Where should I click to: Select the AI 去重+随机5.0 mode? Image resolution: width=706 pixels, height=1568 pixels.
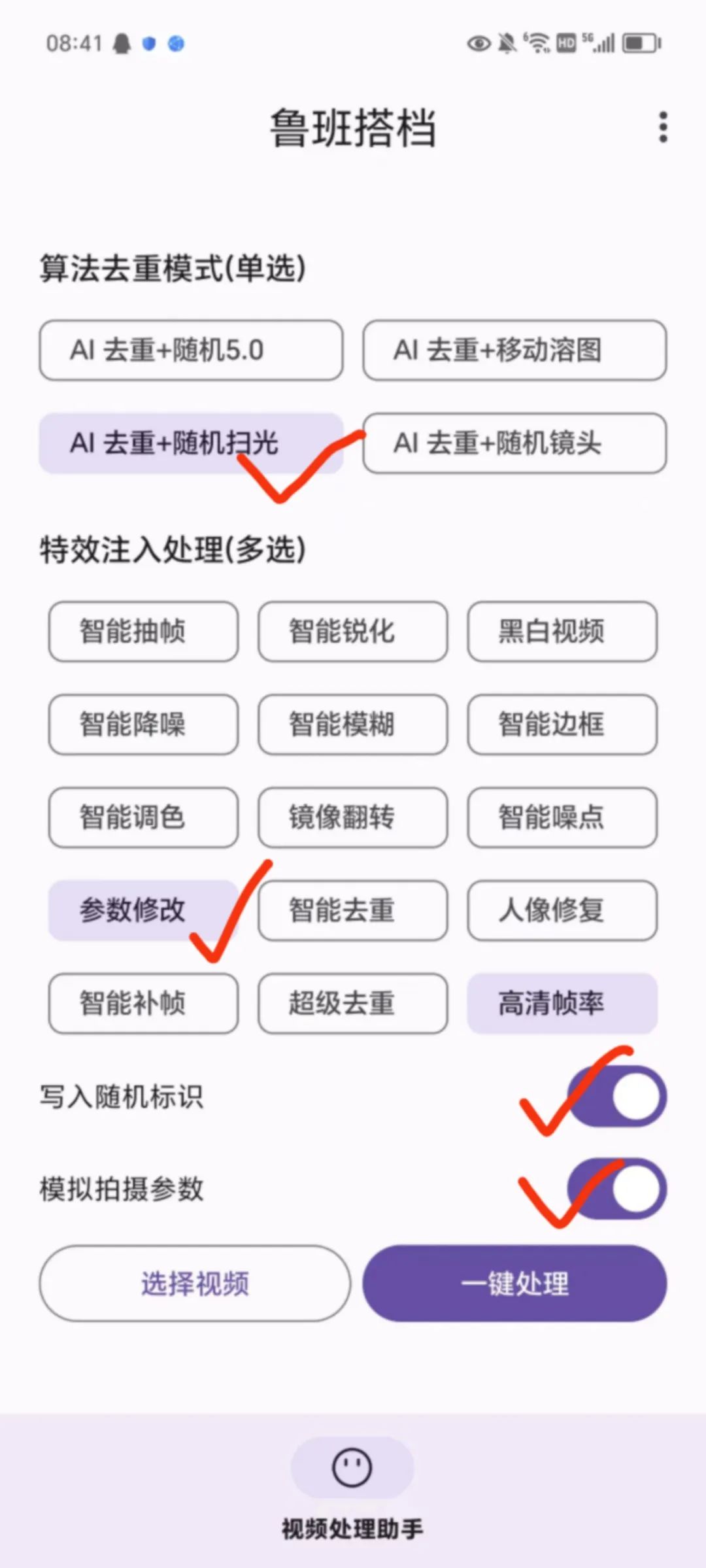pos(191,351)
